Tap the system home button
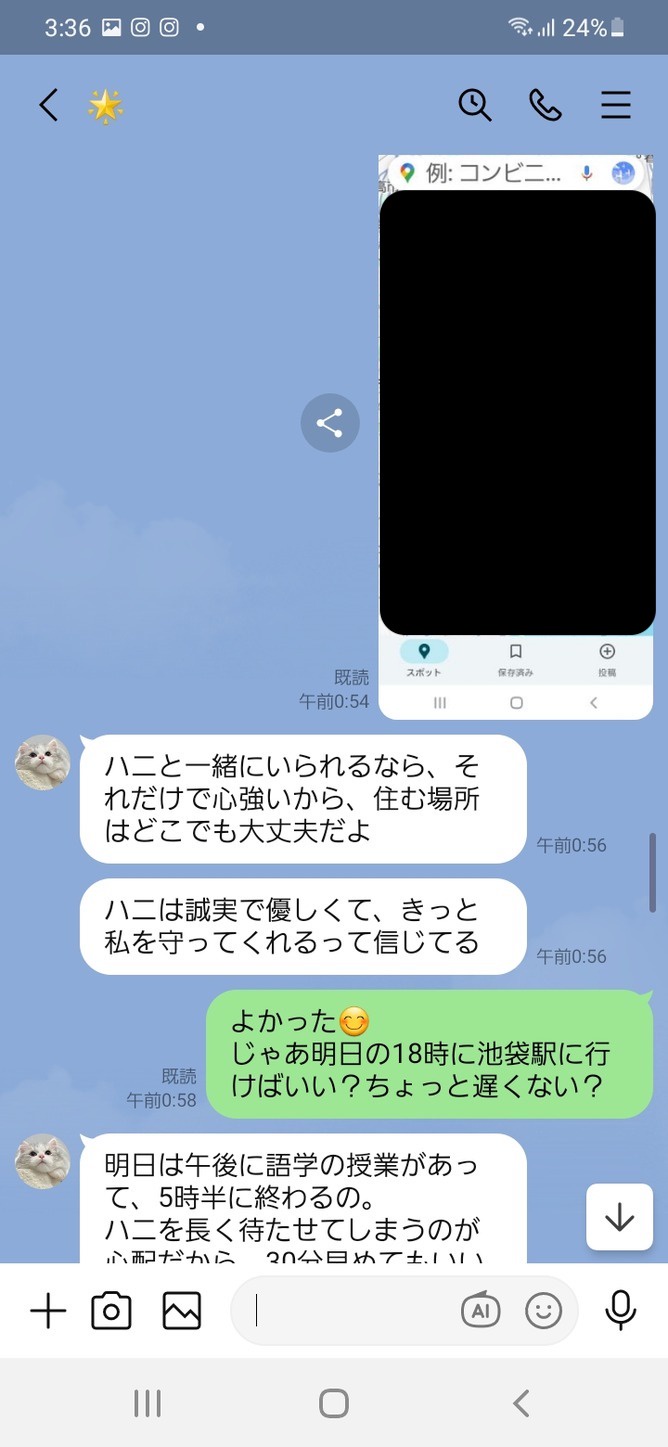668x1447 pixels. coord(334,1403)
